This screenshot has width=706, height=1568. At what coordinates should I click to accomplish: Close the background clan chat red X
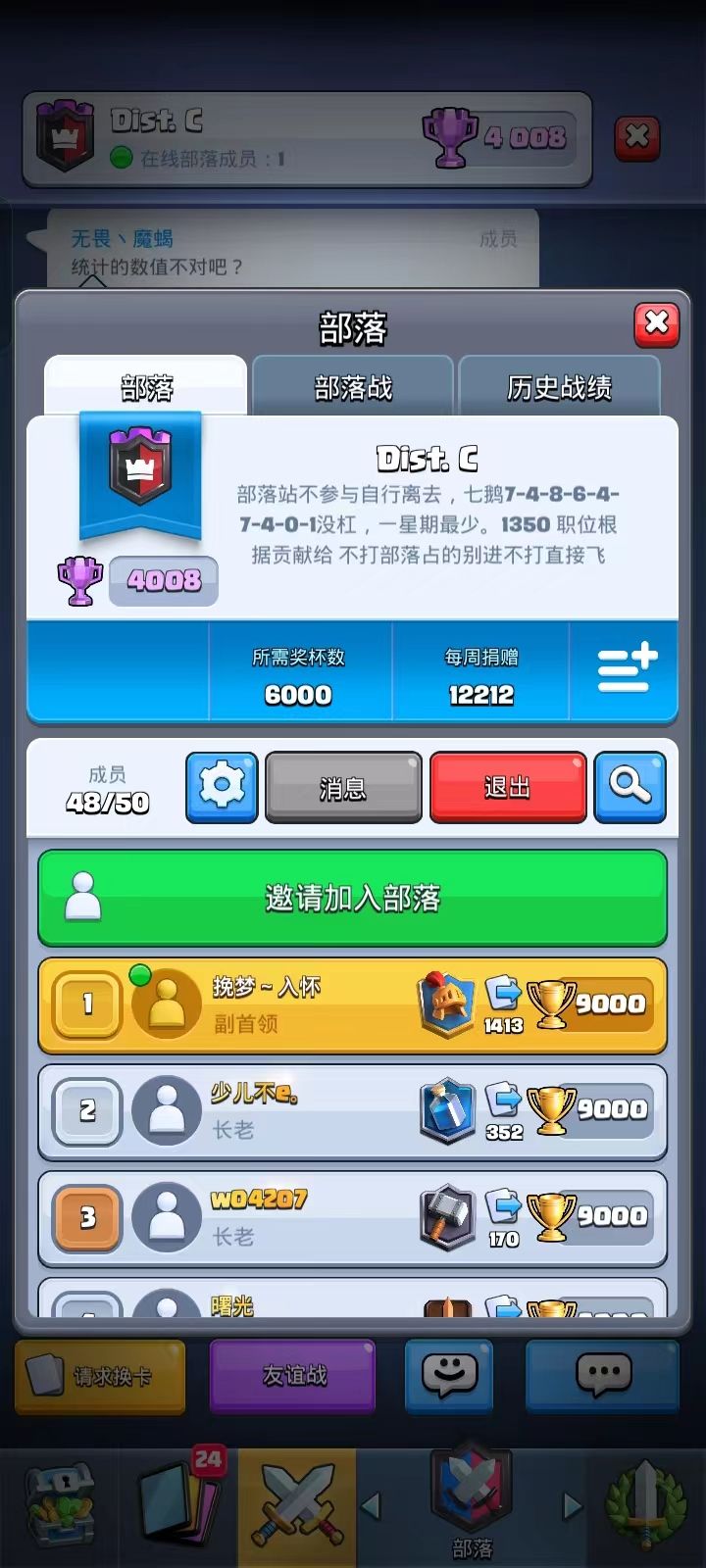(x=637, y=138)
